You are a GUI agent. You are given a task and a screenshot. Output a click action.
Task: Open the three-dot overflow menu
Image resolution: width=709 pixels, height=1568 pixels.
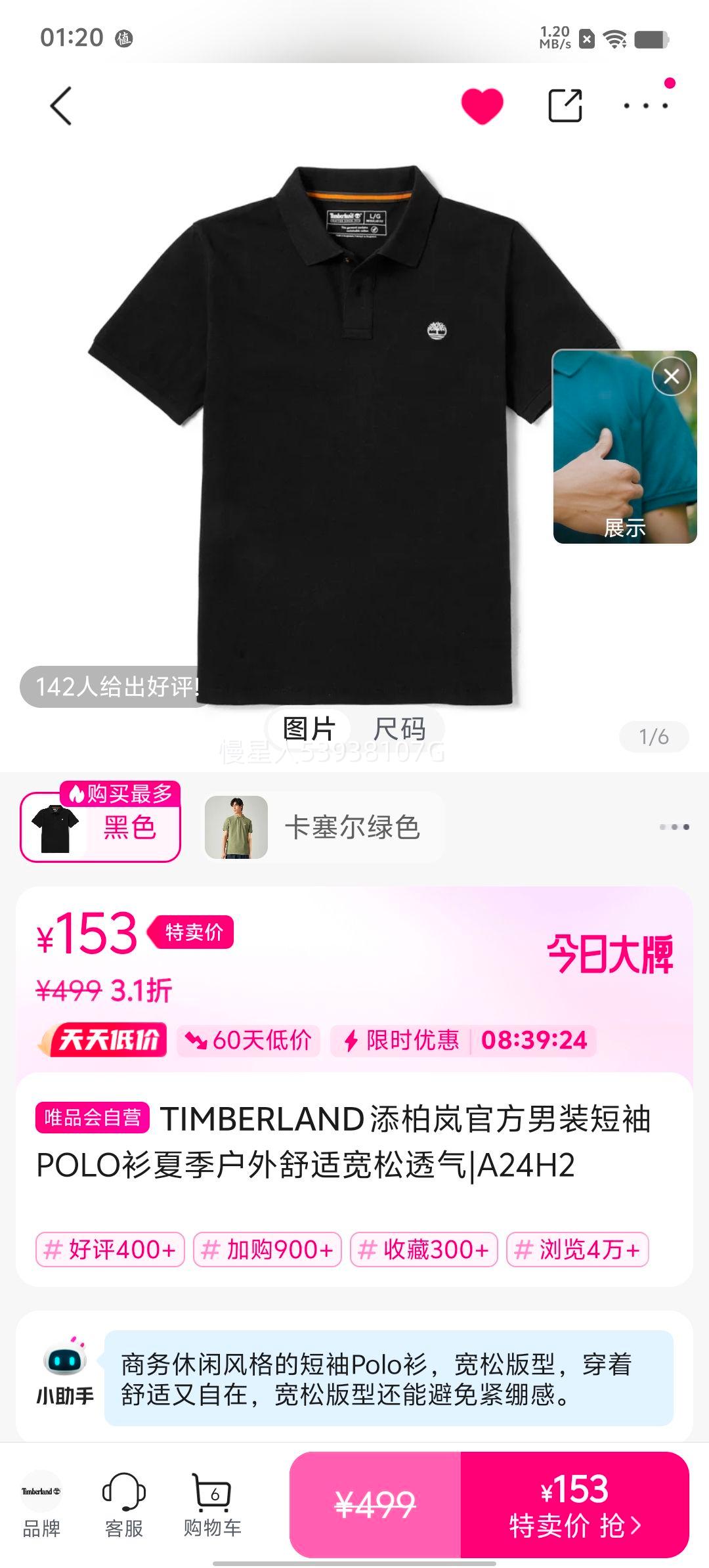[x=646, y=106]
